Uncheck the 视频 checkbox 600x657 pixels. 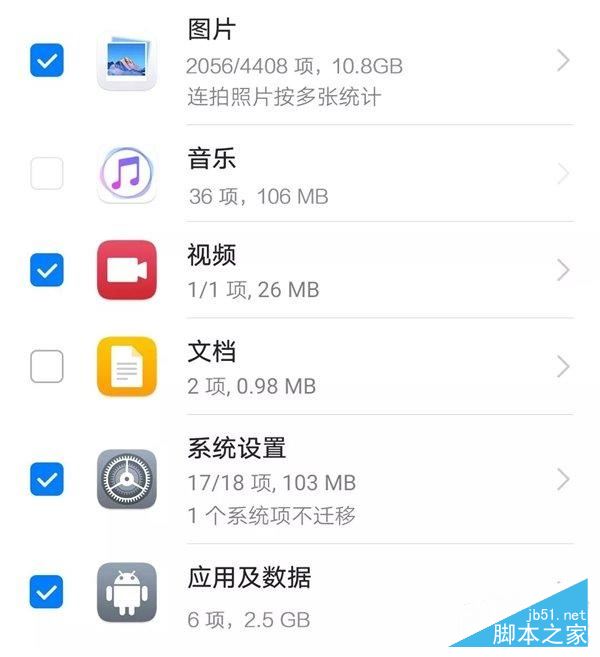pyautogui.click(x=46, y=269)
